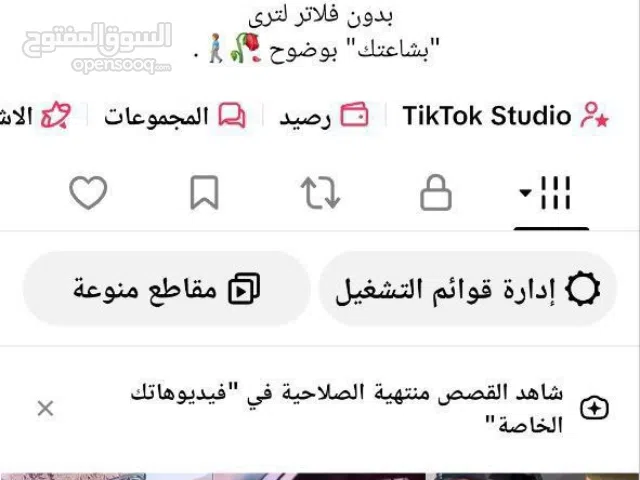This screenshot has height=480, width=640.
Task: Open the رصيد balance shortcut
Action: tap(323, 116)
